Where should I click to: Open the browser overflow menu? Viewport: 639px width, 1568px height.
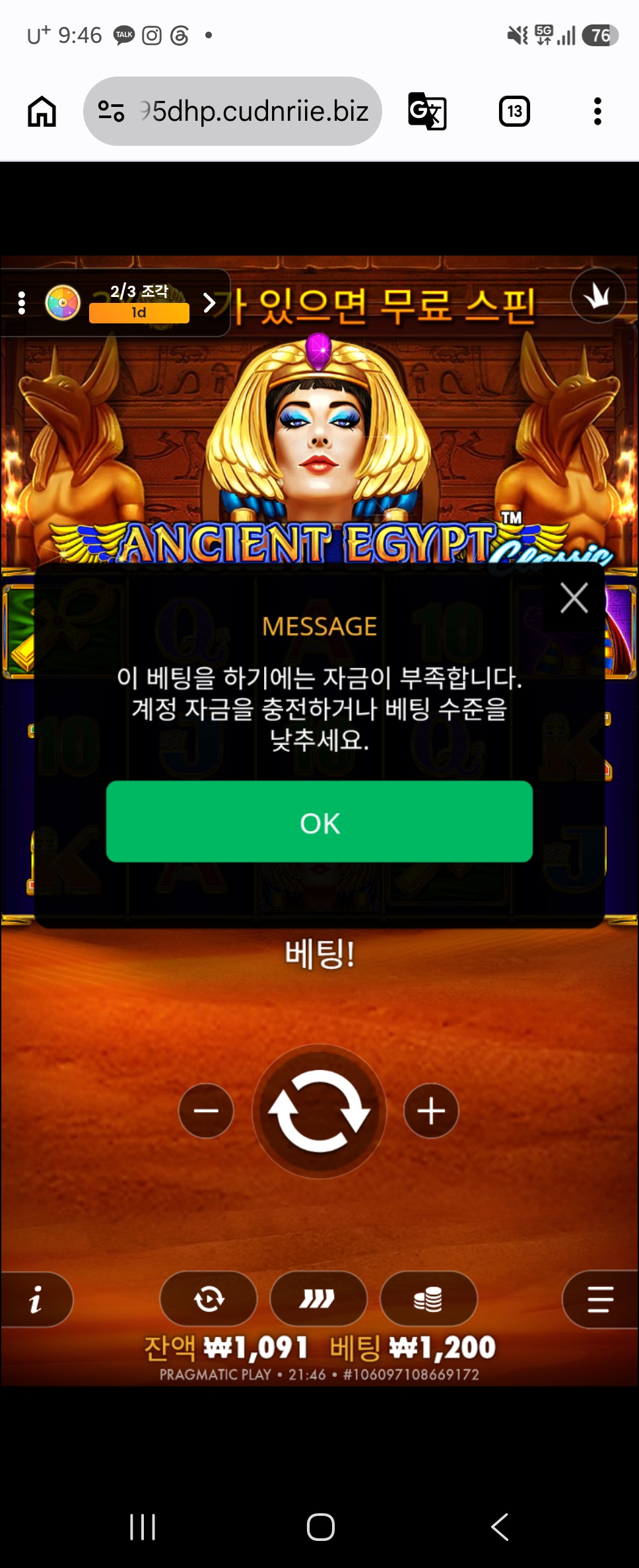597,111
